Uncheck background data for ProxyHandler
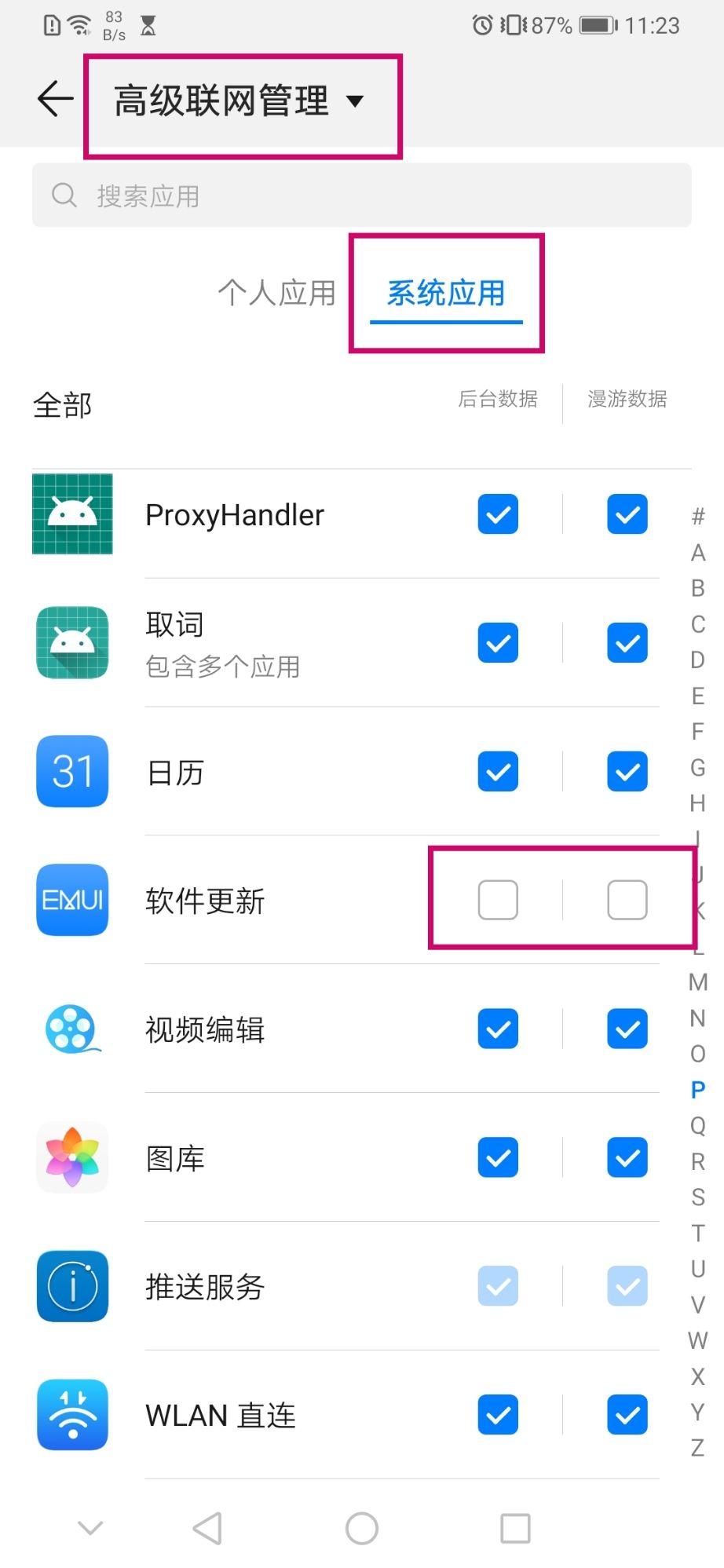This screenshot has width=724, height=1568. (x=498, y=514)
